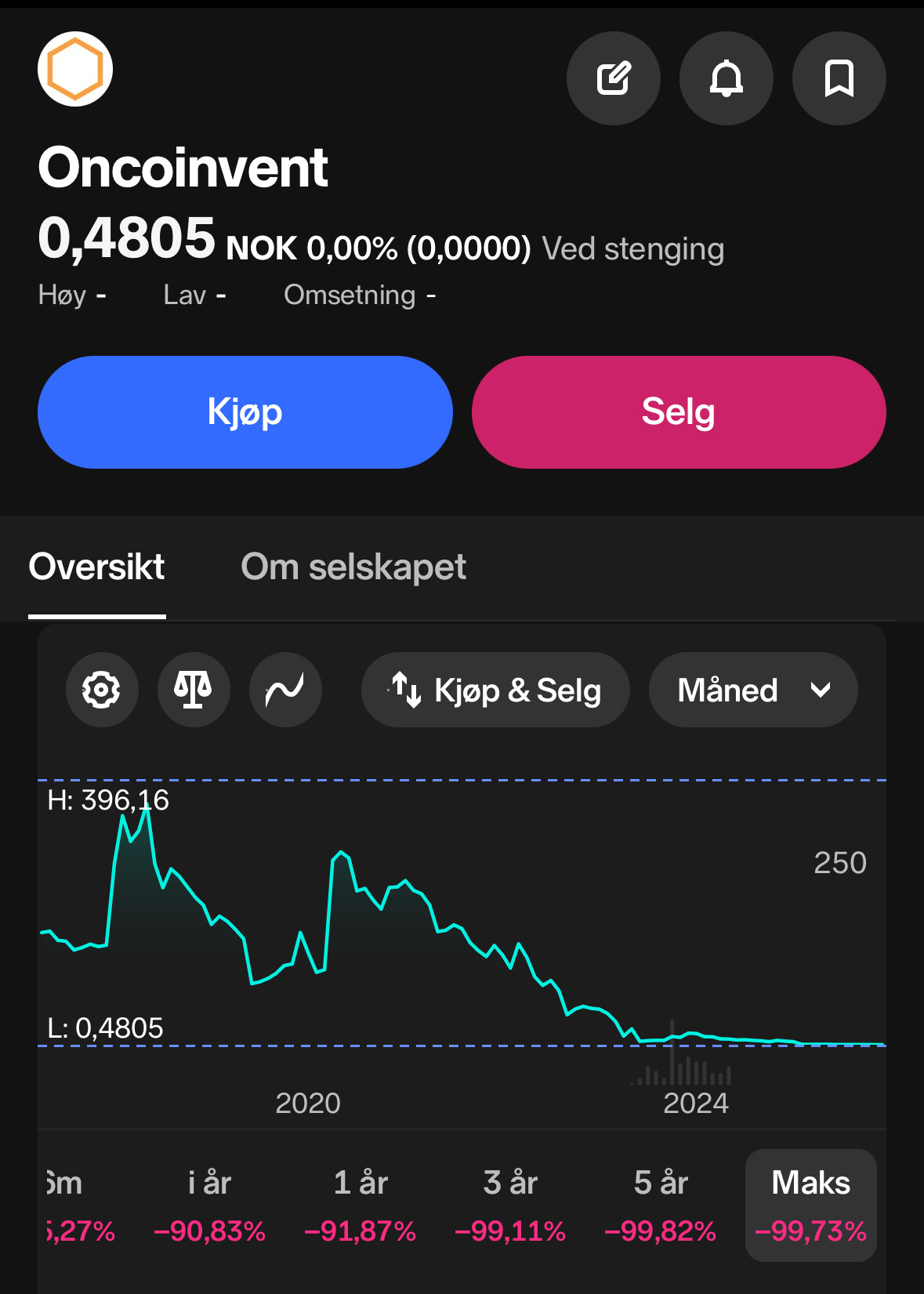Image resolution: width=924 pixels, height=1294 pixels.
Task: Expand the Måned interval dropdown
Action: pos(752,690)
